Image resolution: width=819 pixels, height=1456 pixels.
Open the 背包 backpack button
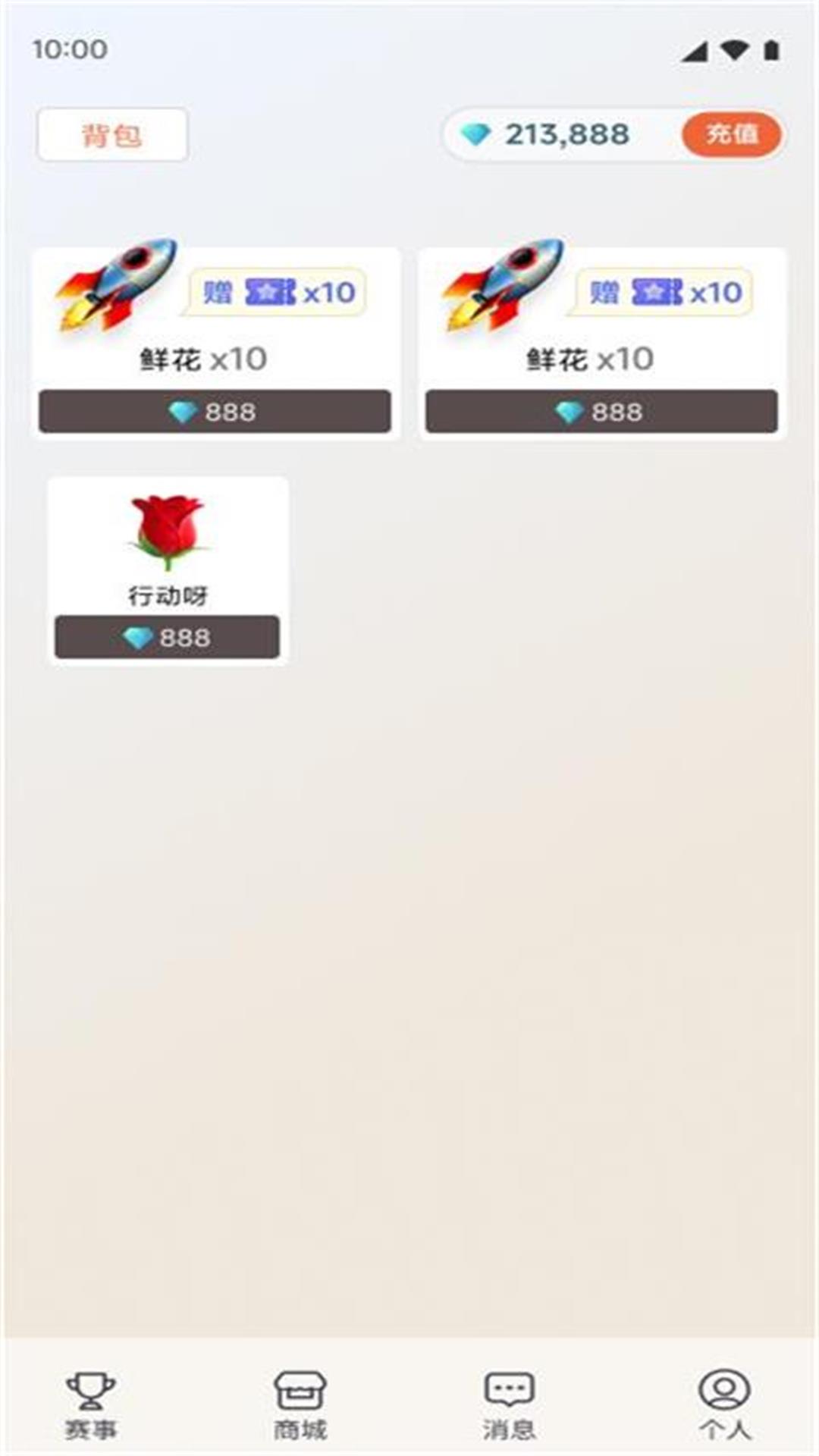tap(112, 135)
